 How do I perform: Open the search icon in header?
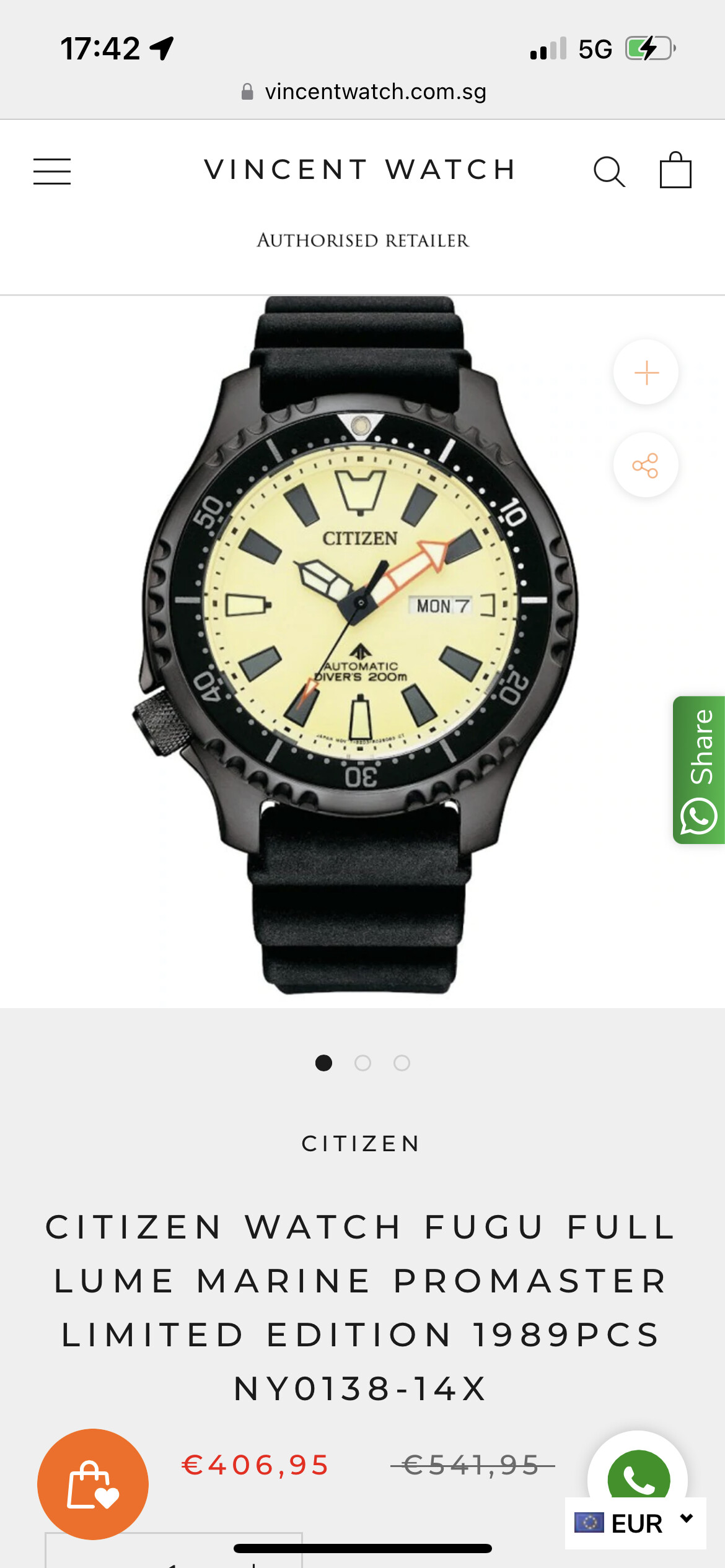click(609, 172)
